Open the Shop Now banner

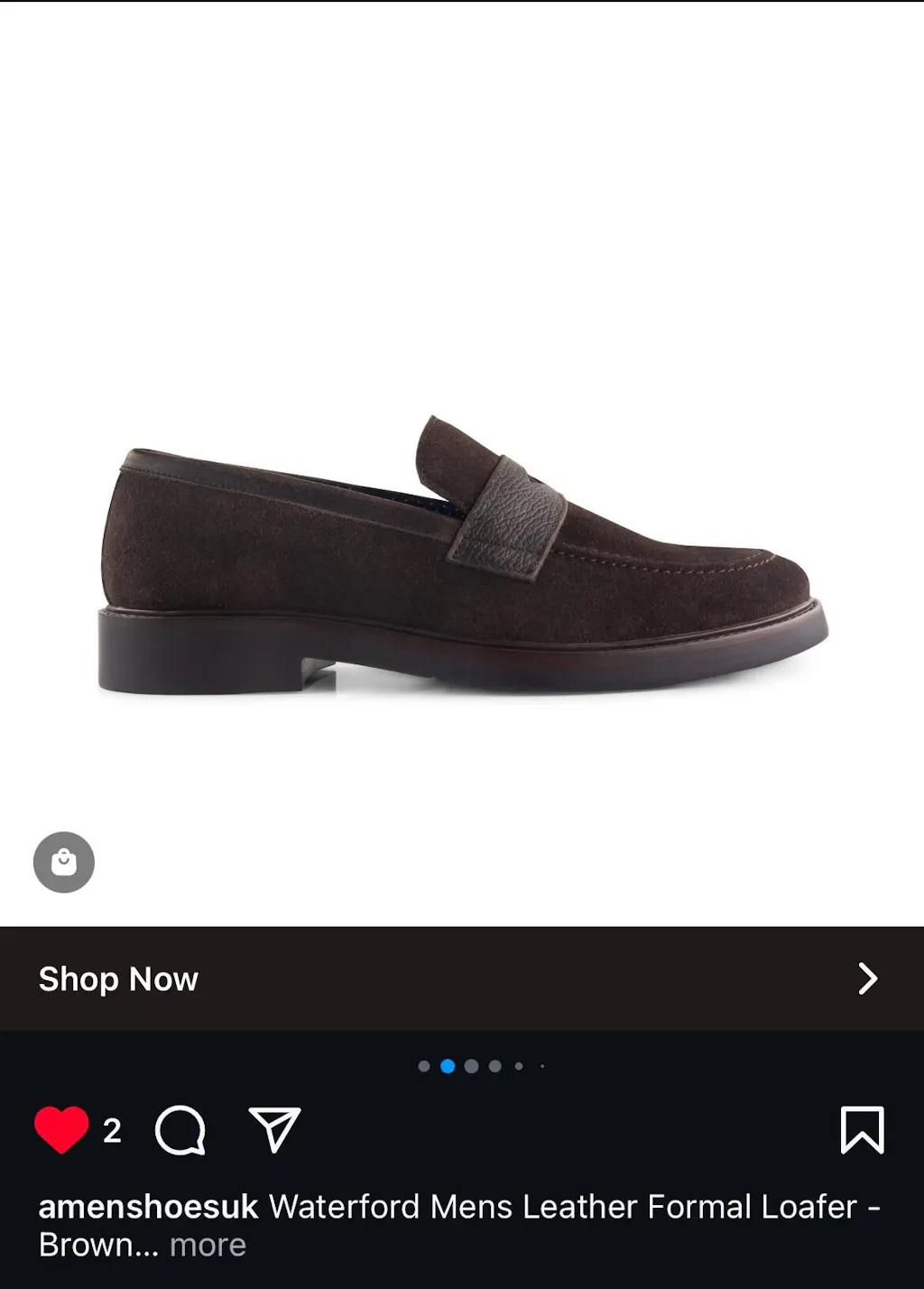coord(461,978)
